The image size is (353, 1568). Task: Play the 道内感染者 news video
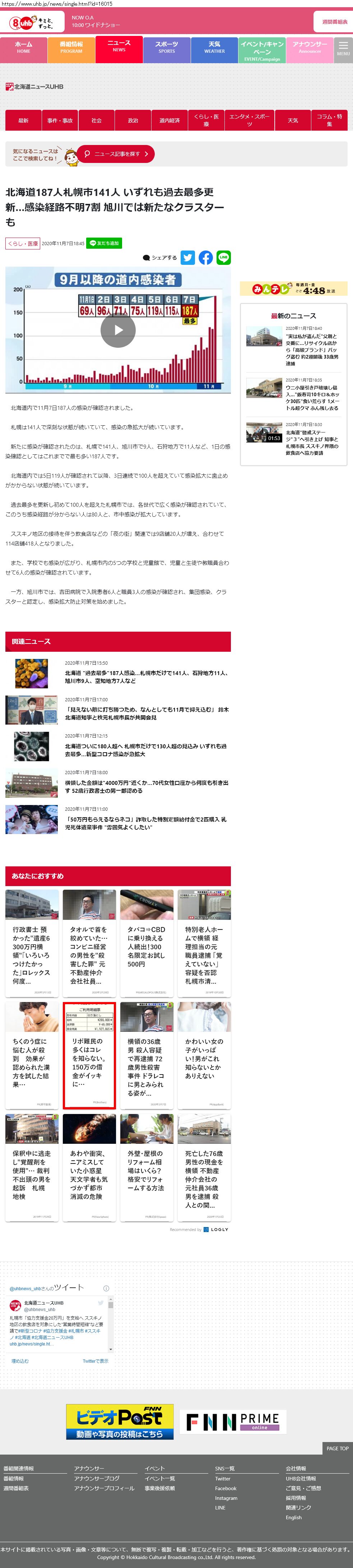pos(118,330)
